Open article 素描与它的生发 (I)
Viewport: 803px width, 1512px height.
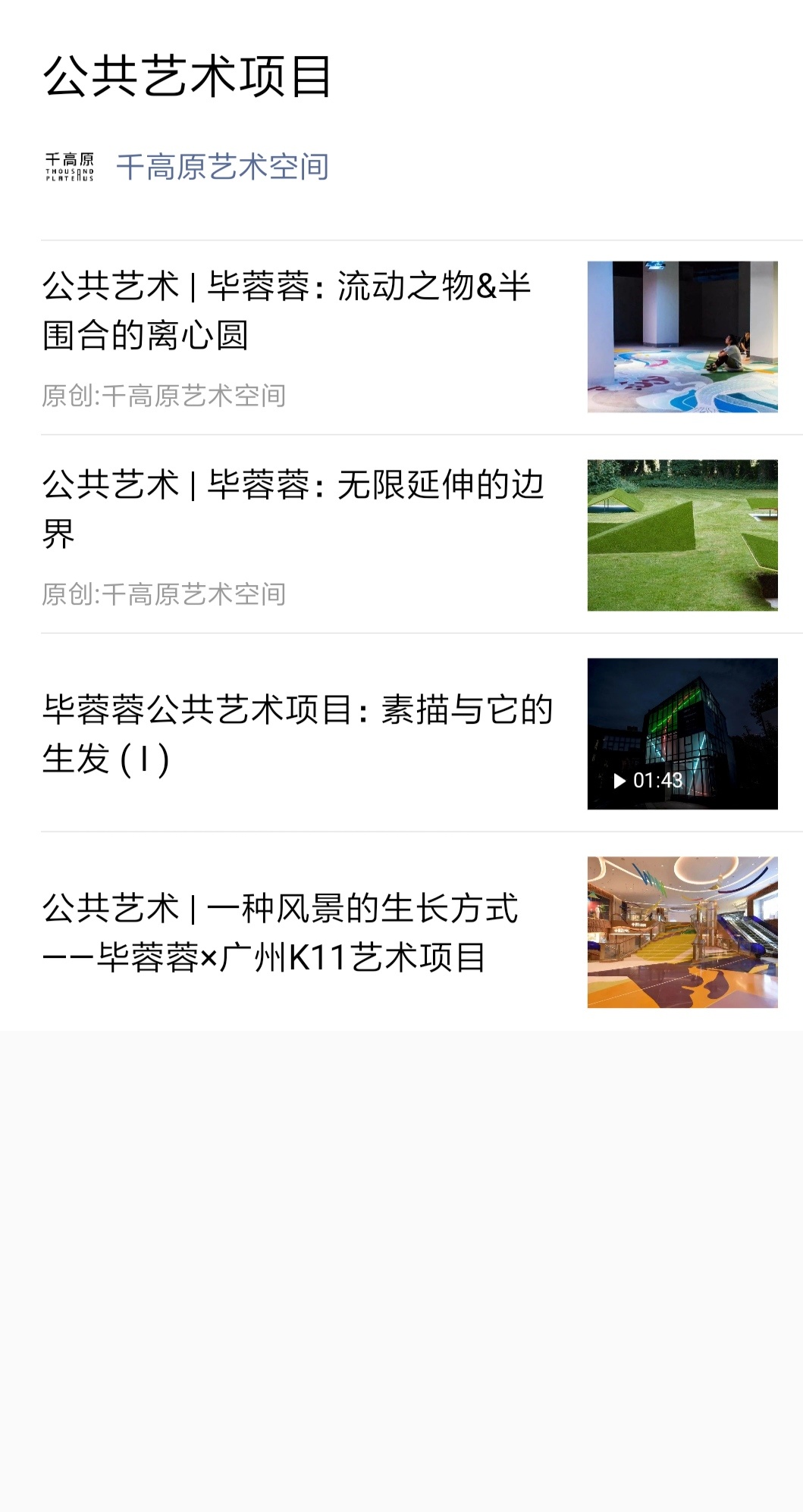click(x=297, y=734)
